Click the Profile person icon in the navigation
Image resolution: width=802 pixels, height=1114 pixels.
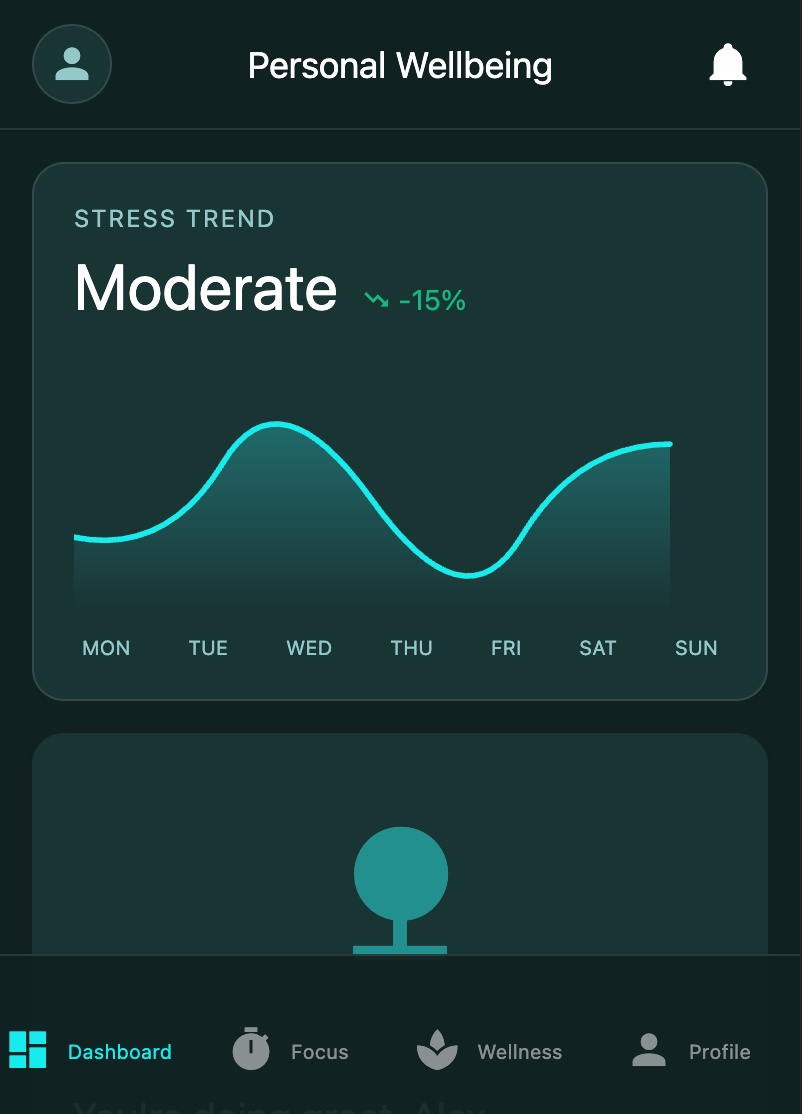click(x=647, y=1051)
